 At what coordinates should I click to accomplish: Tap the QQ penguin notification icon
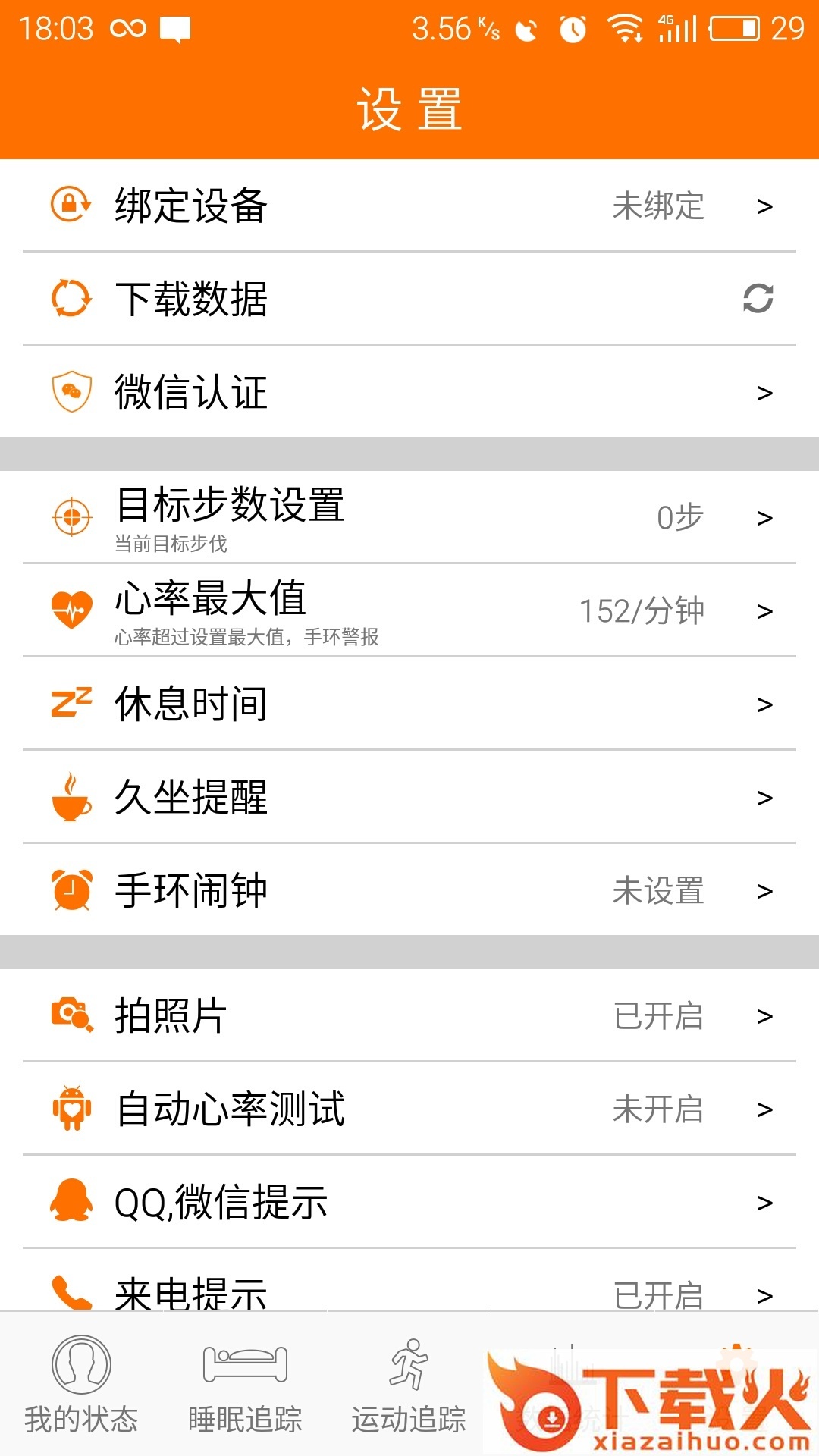(72, 1200)
